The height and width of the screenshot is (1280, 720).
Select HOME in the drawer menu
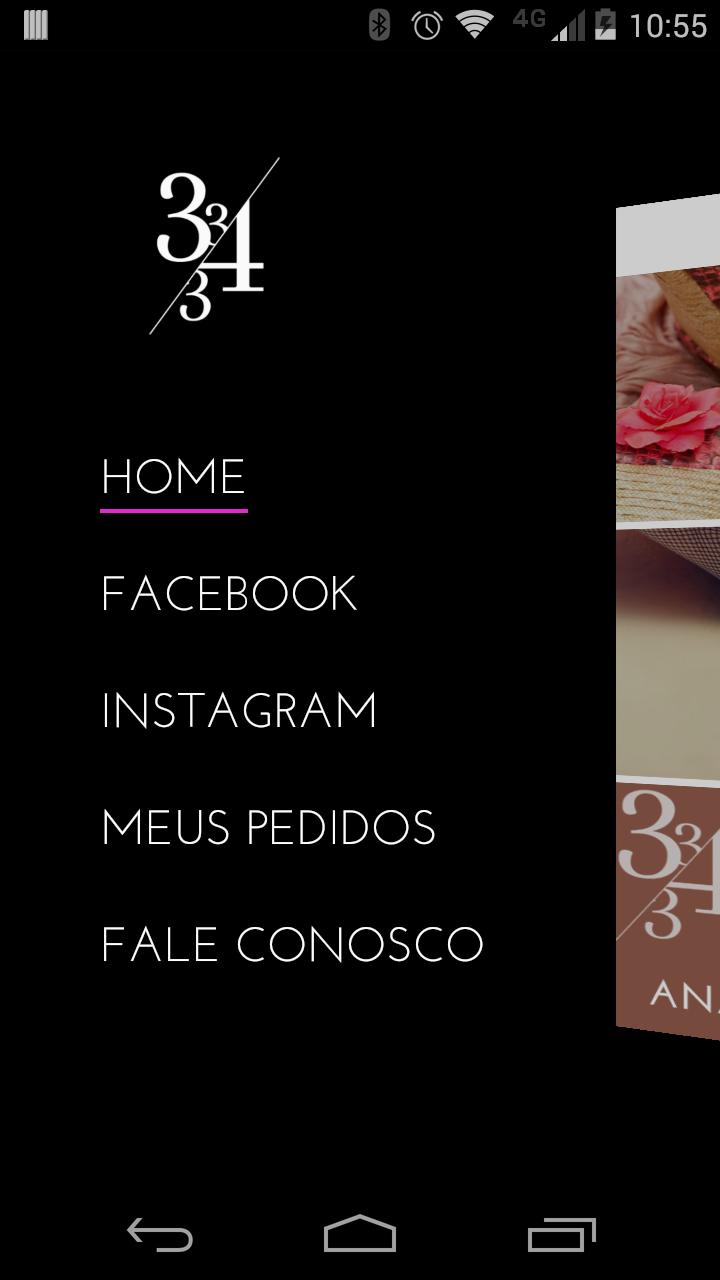[x=173, y=478]
